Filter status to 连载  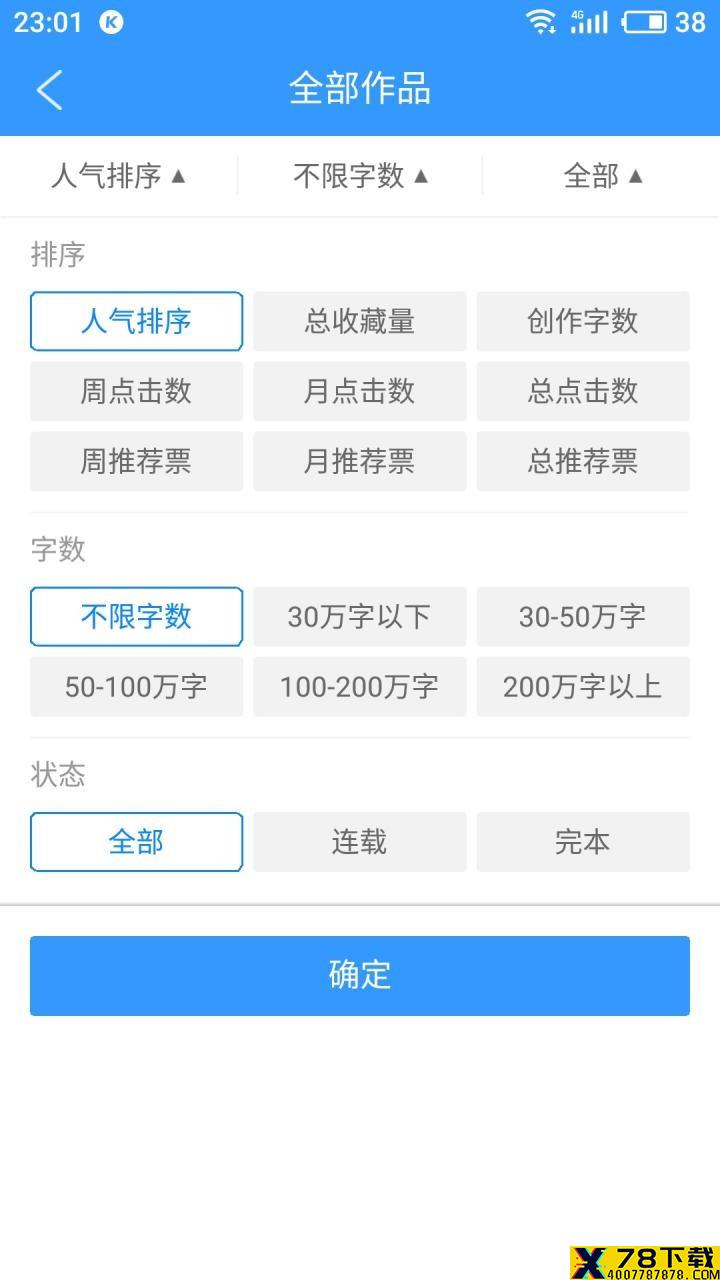(360, 842)
